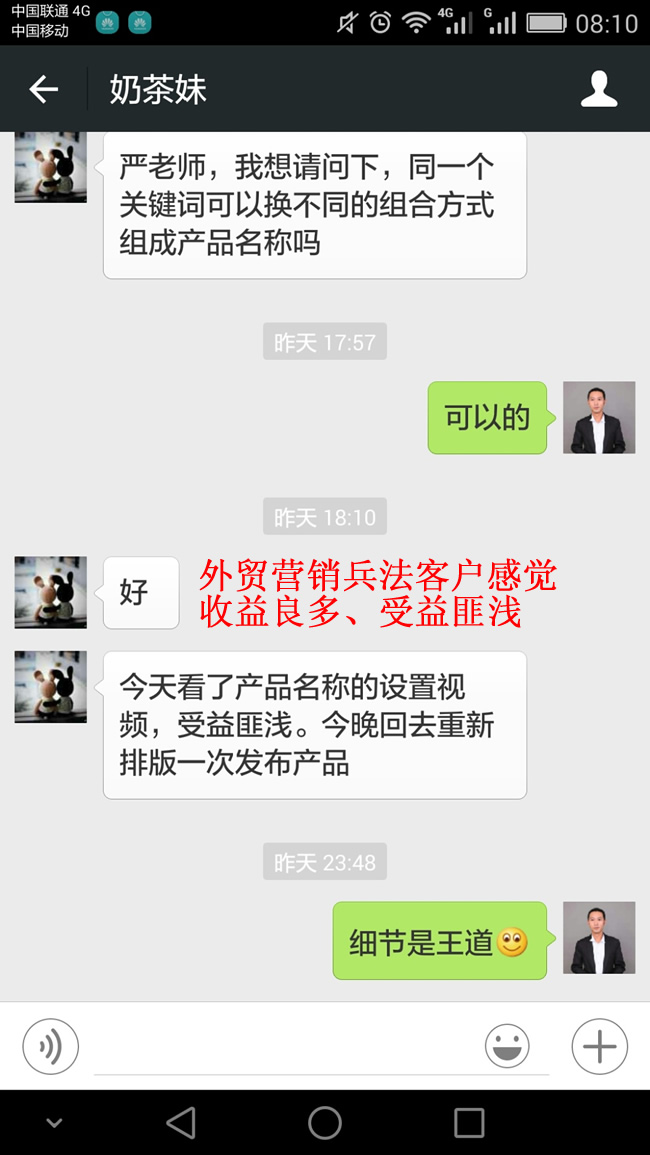Screen dimensions: 650x1155
Task: Open the plus attachments menu
Action: coord(599,1046)
